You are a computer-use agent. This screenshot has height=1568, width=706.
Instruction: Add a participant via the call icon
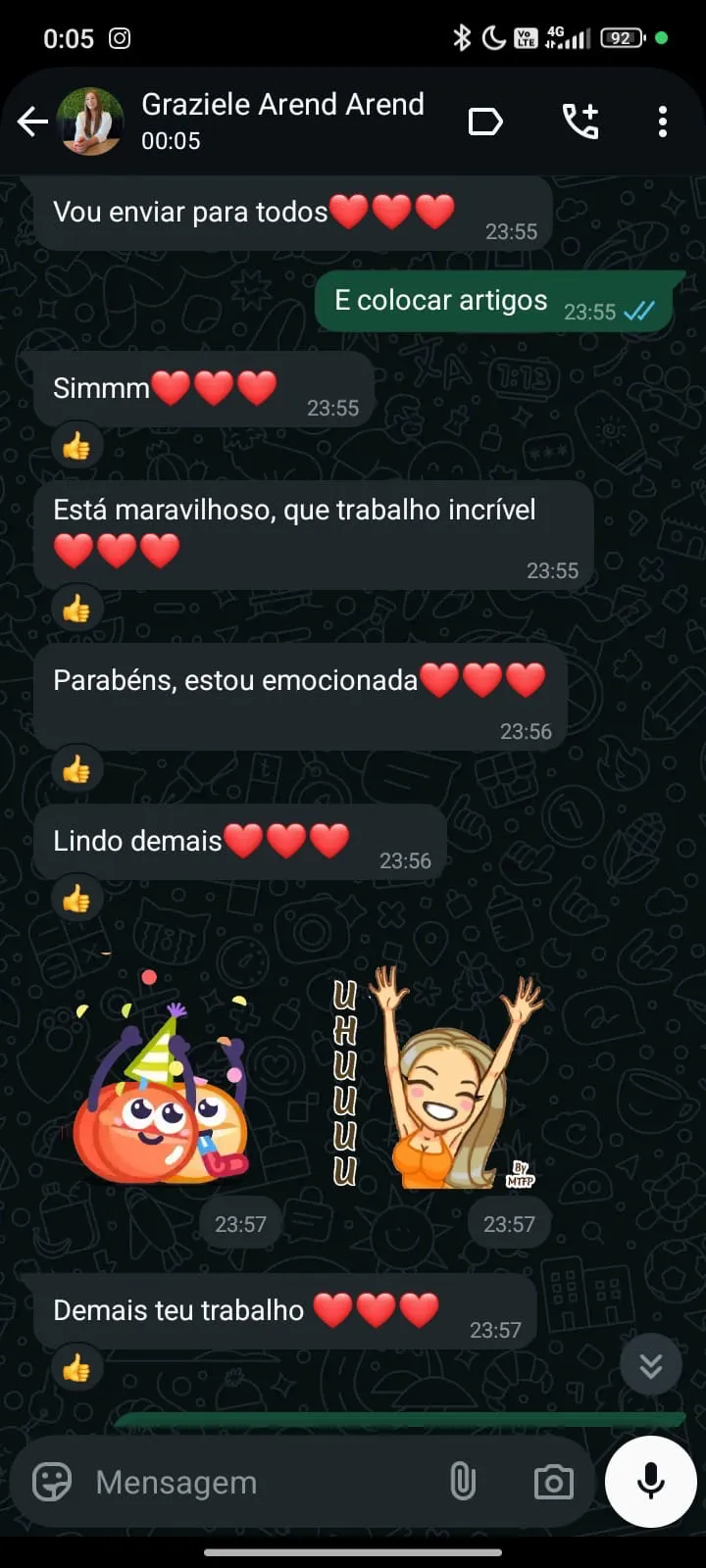tap(580, 121)
